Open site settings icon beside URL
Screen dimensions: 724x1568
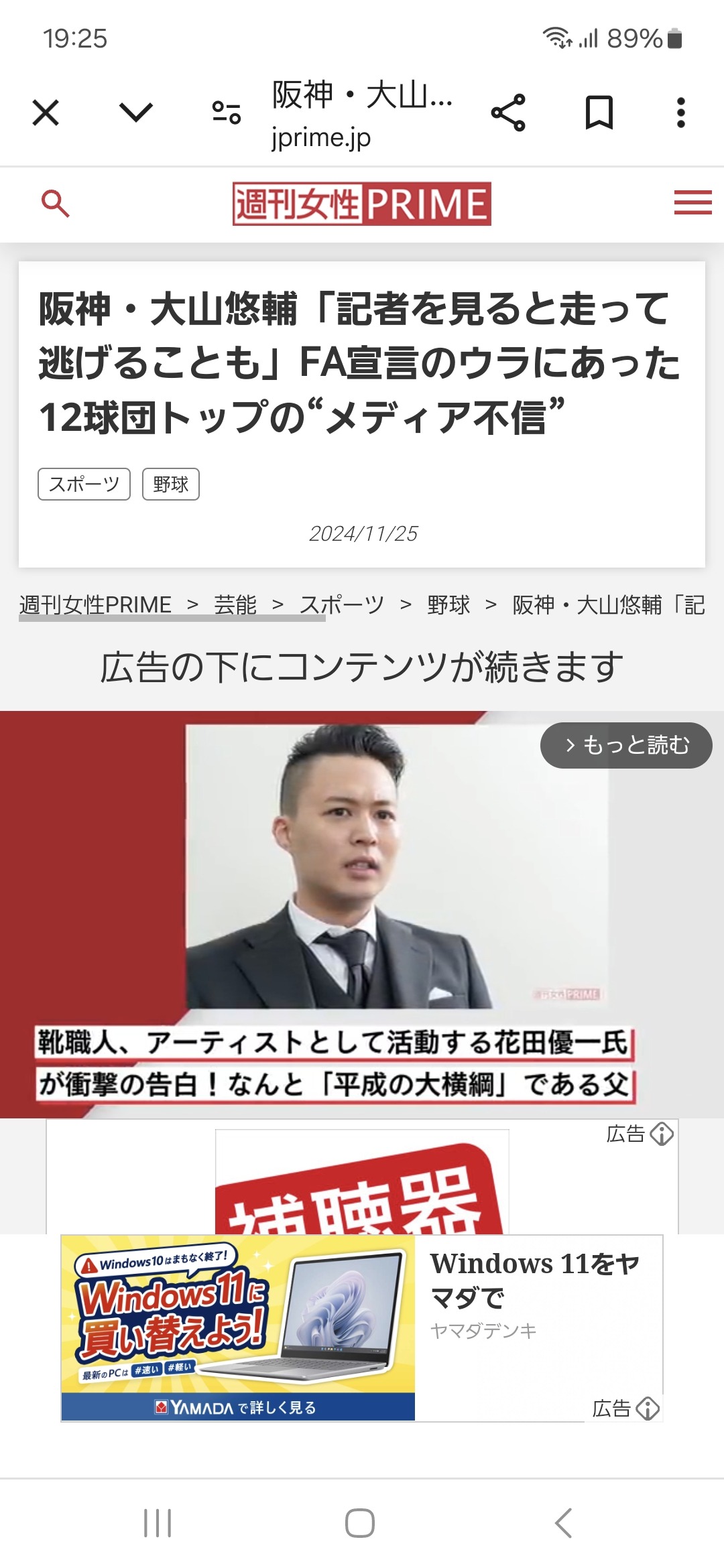pyautogui.click(x=227, y=112)
